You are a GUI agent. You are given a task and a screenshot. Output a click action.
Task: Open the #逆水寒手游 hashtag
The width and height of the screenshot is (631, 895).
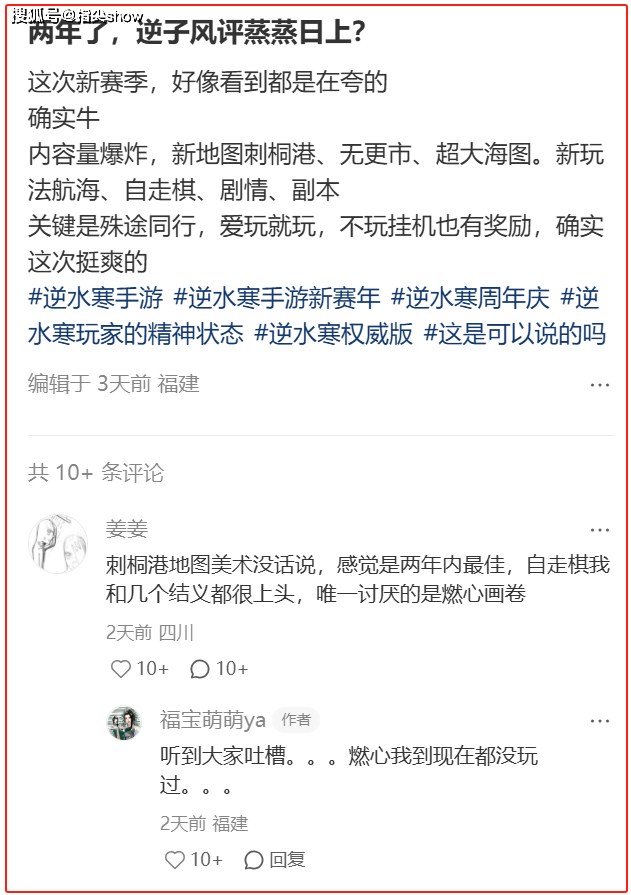pos(96,298)
